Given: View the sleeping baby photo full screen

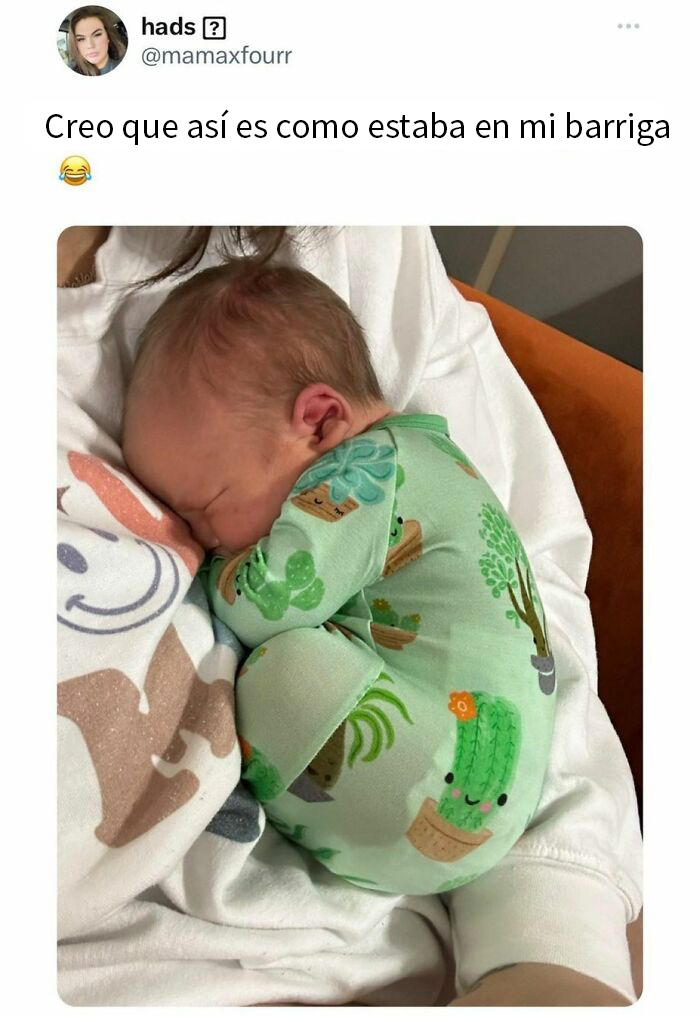Looking at the screenshot, I should pyautogui.click(x=349, y=614).
